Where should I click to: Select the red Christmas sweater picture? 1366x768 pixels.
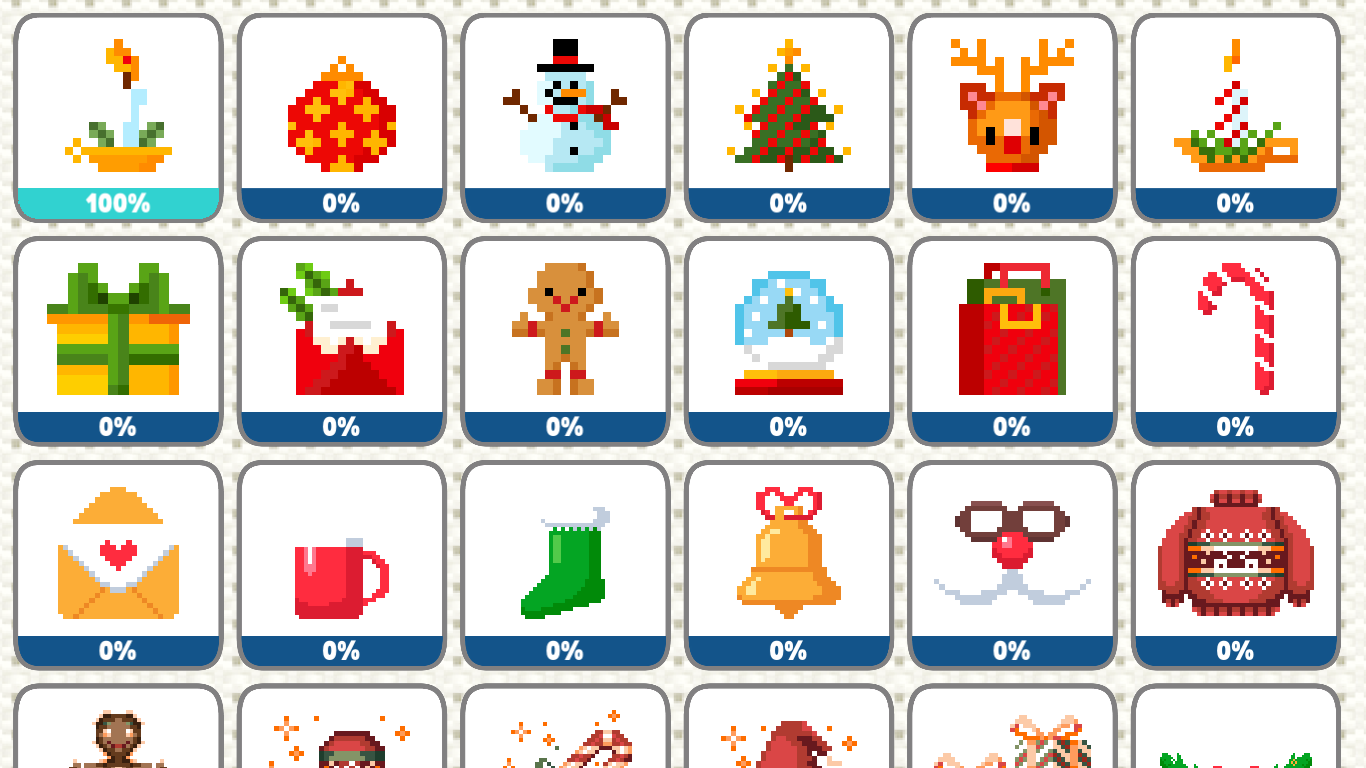[1236, 553]
